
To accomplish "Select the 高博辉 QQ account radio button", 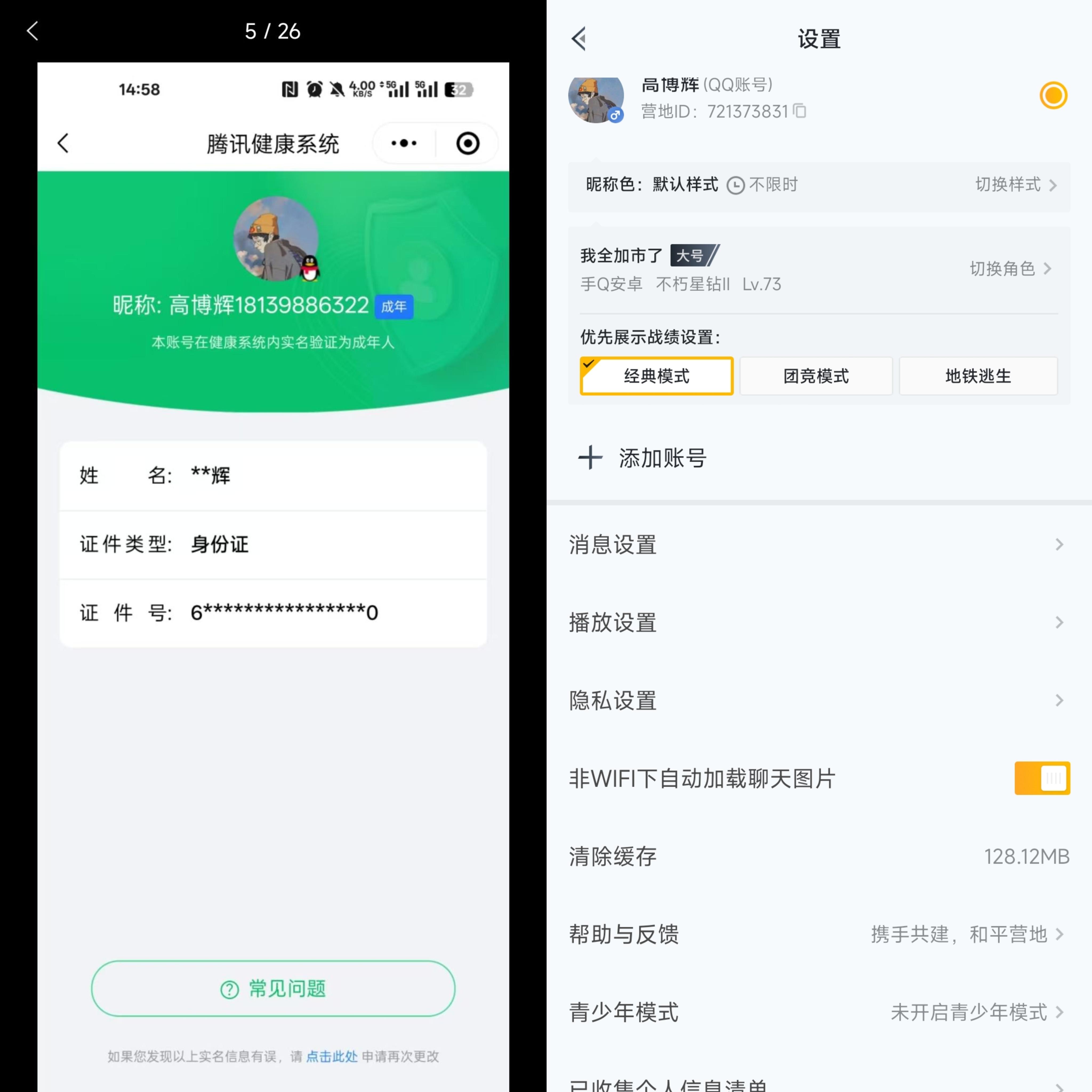I will 1053,95.
